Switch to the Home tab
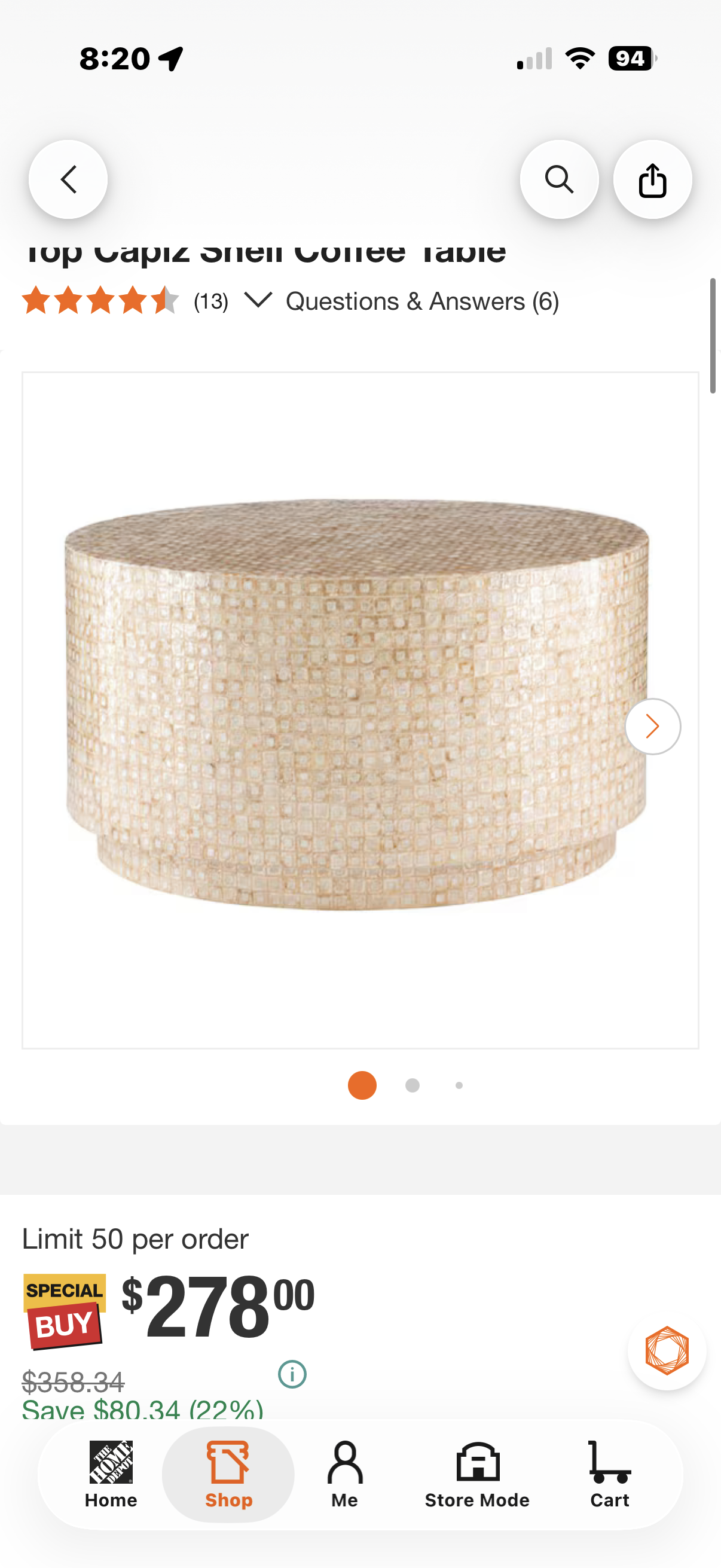The width and height of the screenshot is (721, 1568). point(111,1474)
